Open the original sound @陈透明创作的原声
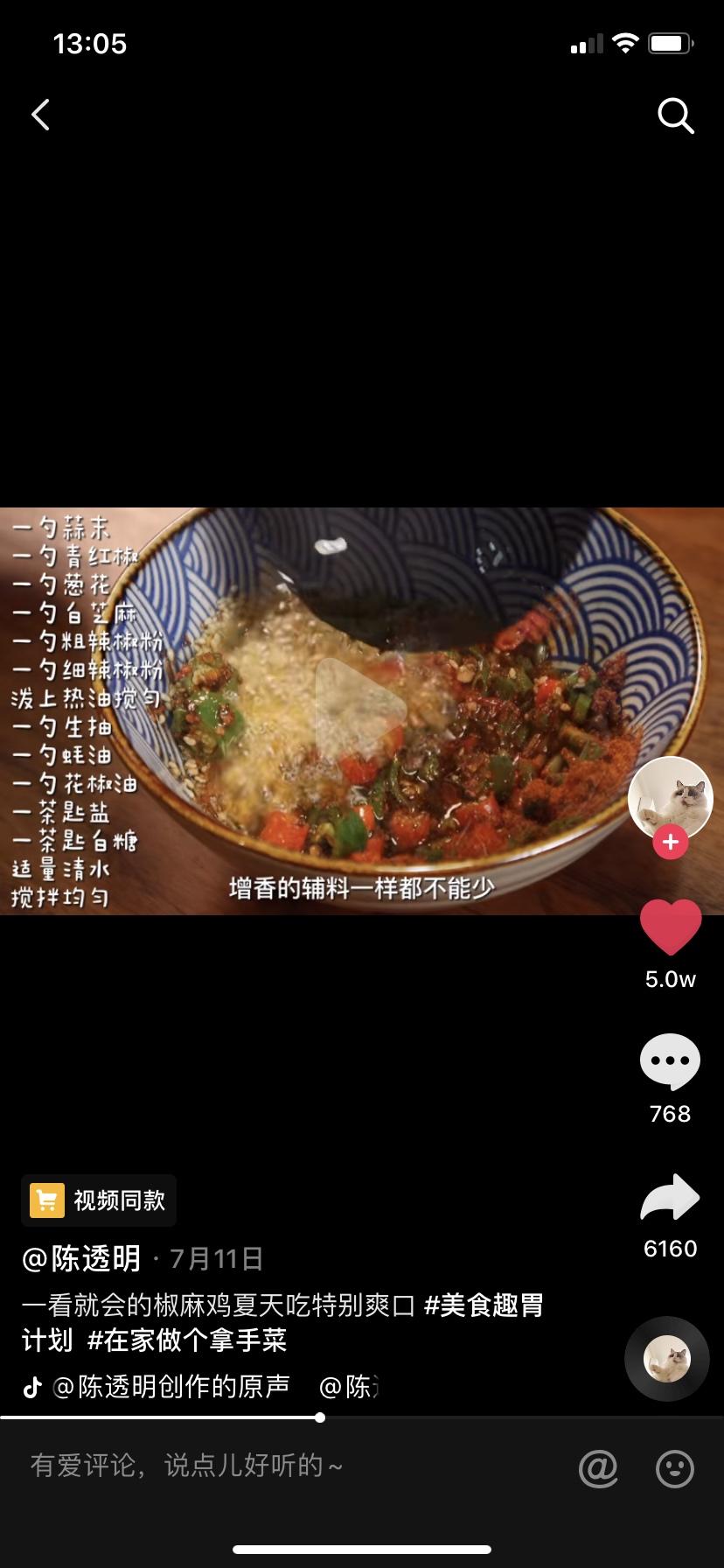724x1568 pixels. click(x=171, y=1387)
